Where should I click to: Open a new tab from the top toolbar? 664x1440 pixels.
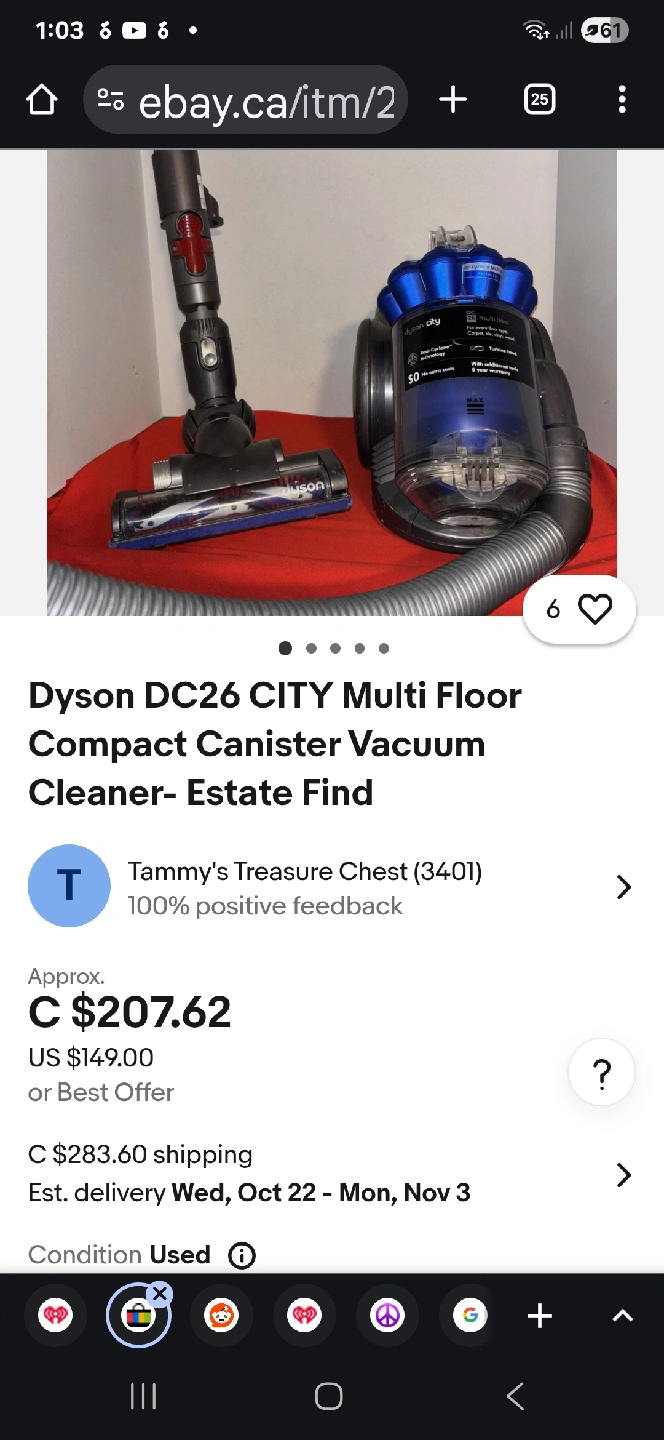click(453, 99)
